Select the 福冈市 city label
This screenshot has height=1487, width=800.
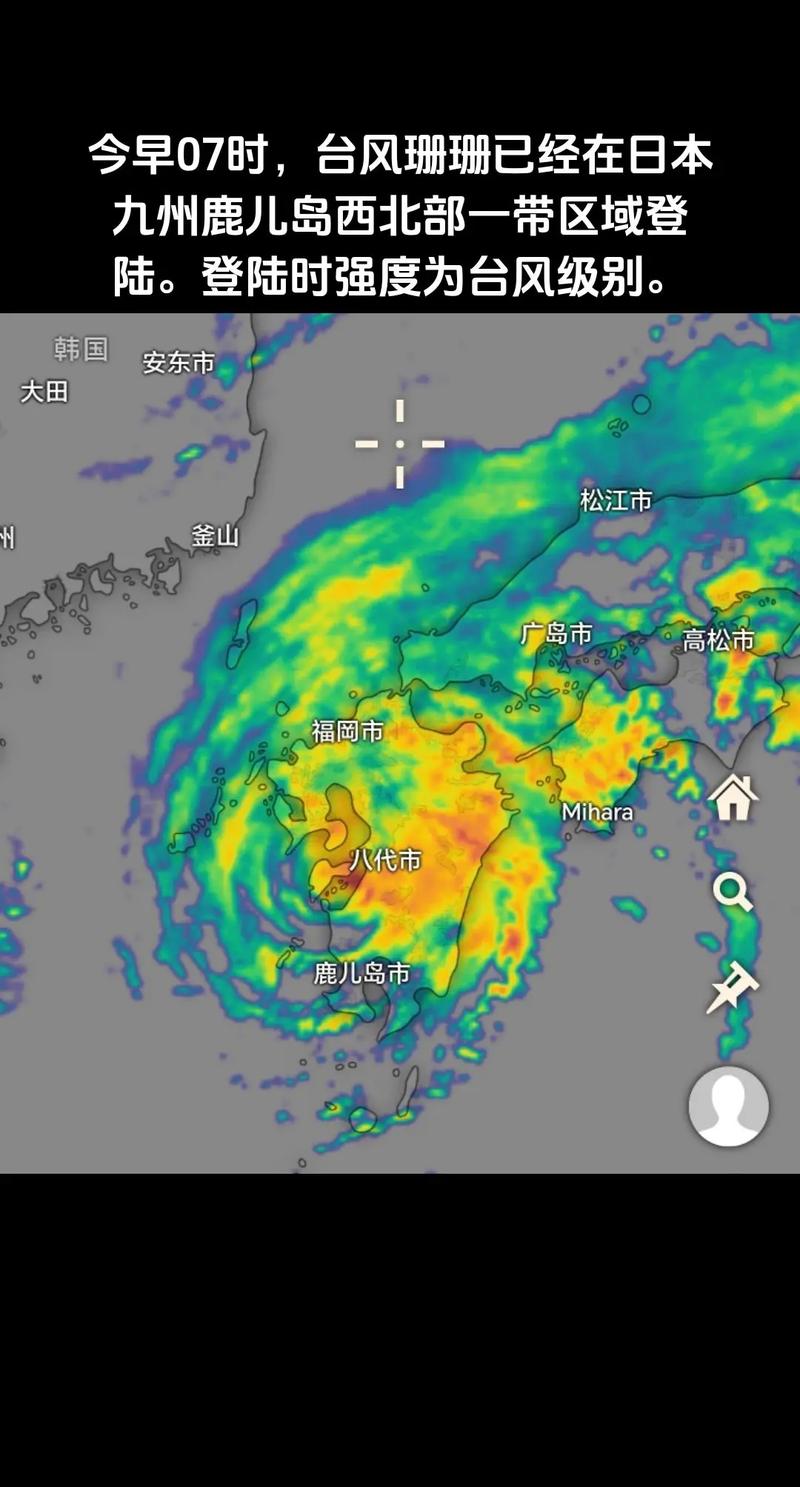coord(348,731)
